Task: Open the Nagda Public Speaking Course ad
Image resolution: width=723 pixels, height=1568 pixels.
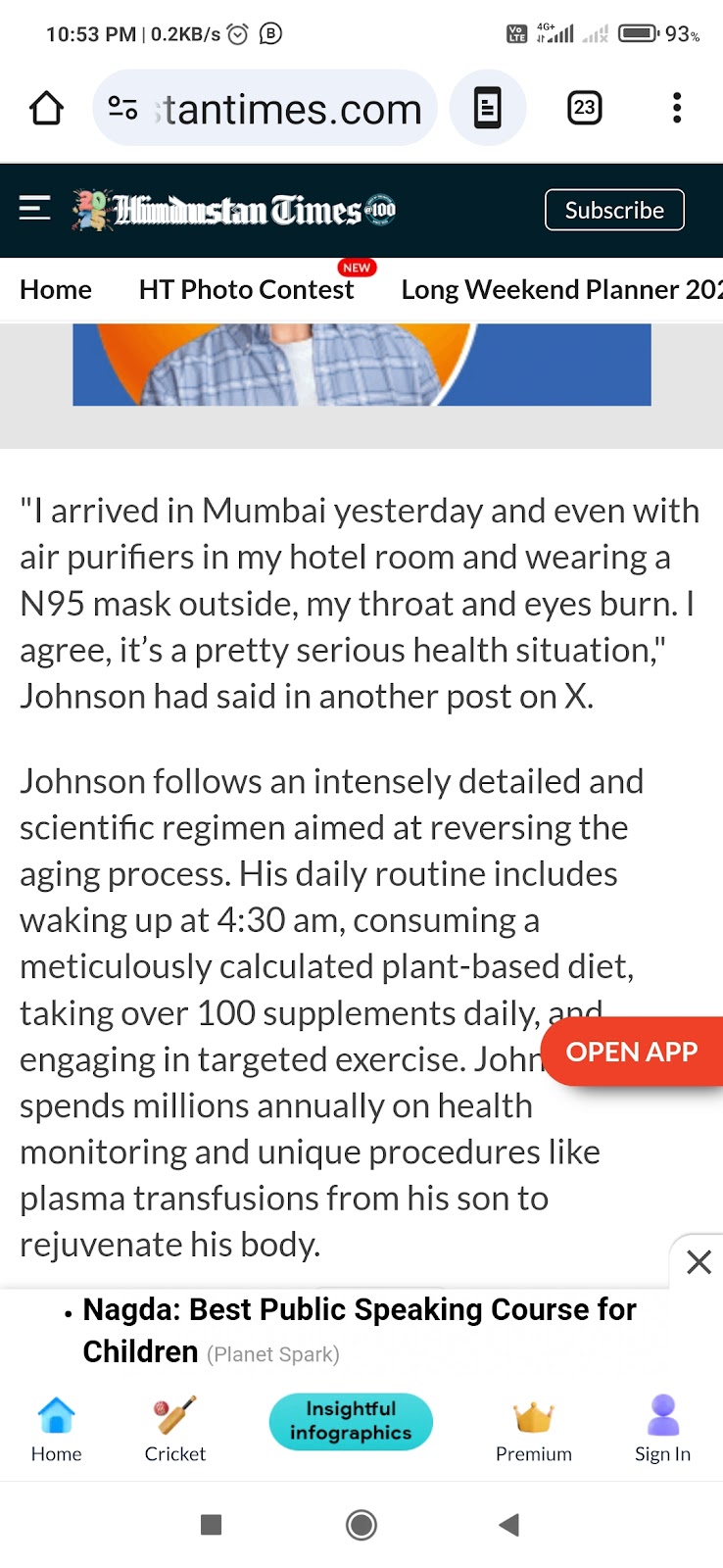Action: tap(359, 1330)
